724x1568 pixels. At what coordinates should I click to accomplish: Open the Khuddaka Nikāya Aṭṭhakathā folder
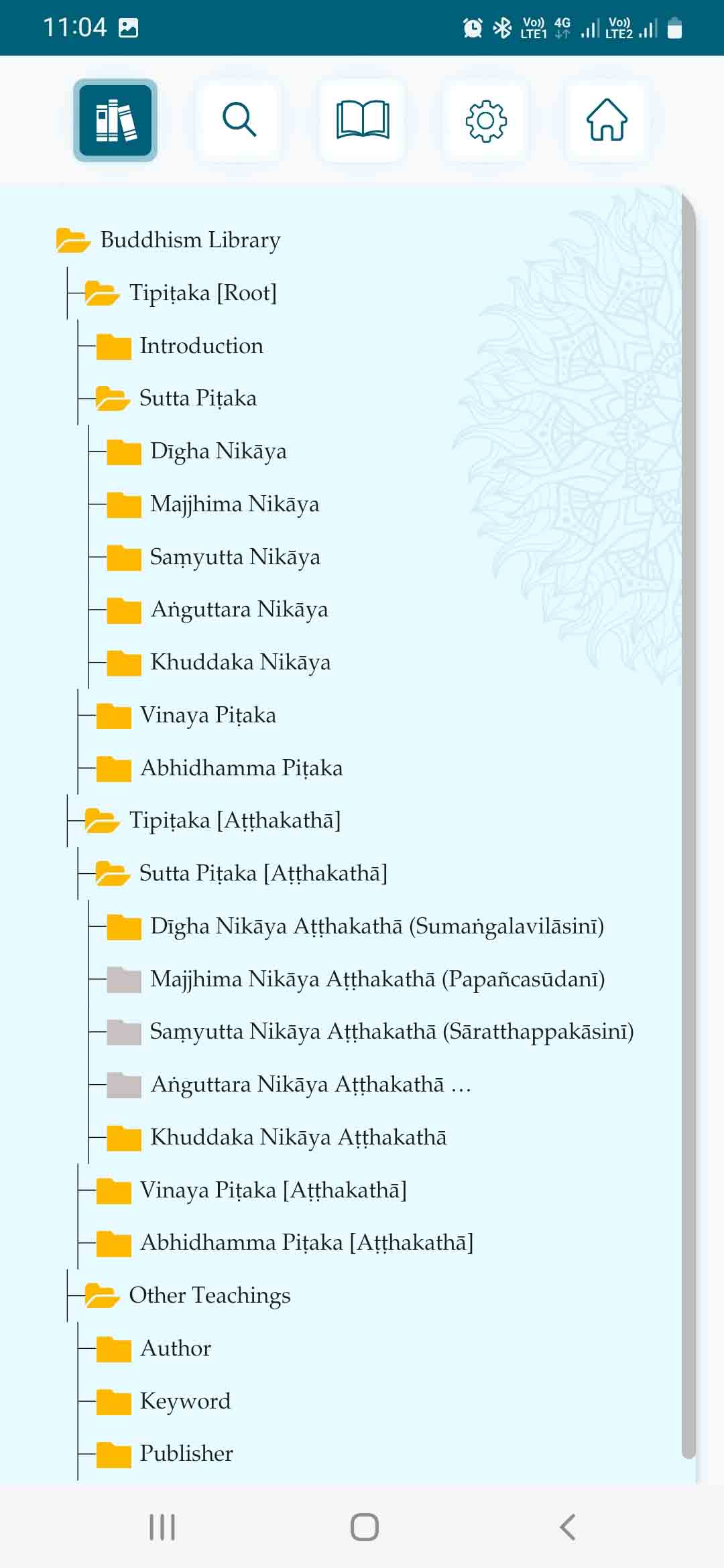(298, 1137)
